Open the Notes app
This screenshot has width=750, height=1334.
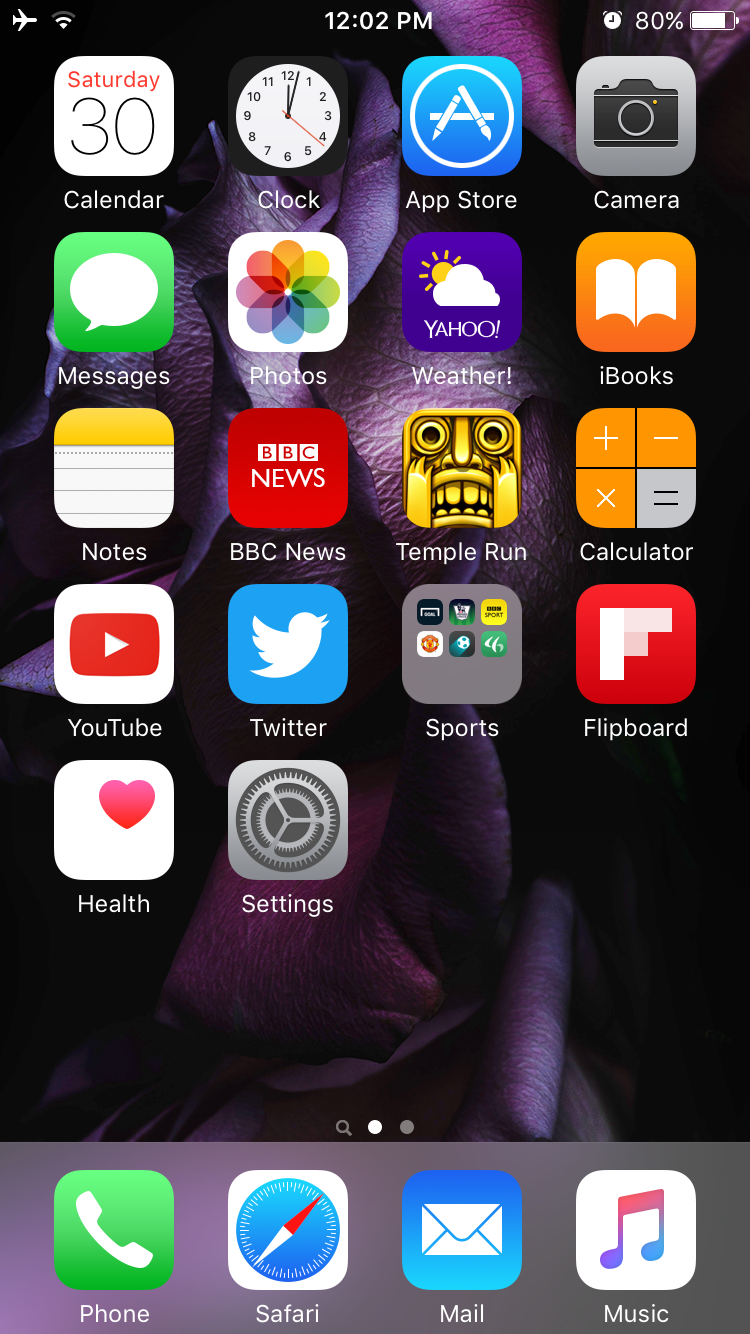coord(114,468)
